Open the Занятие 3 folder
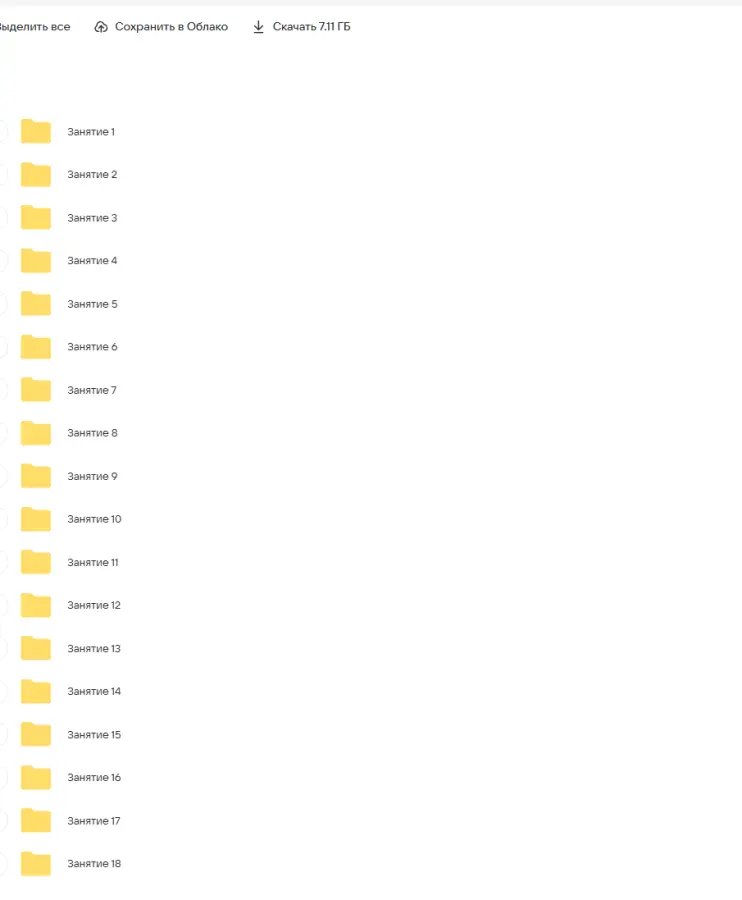The height and width of the screenshot is (900, 742). point(91,218)
